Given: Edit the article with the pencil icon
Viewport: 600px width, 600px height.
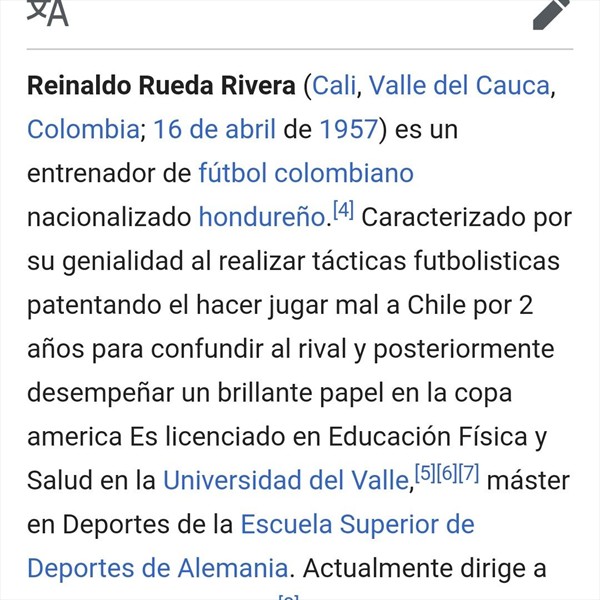Looking at the screenshot, I should click(551, 12).
